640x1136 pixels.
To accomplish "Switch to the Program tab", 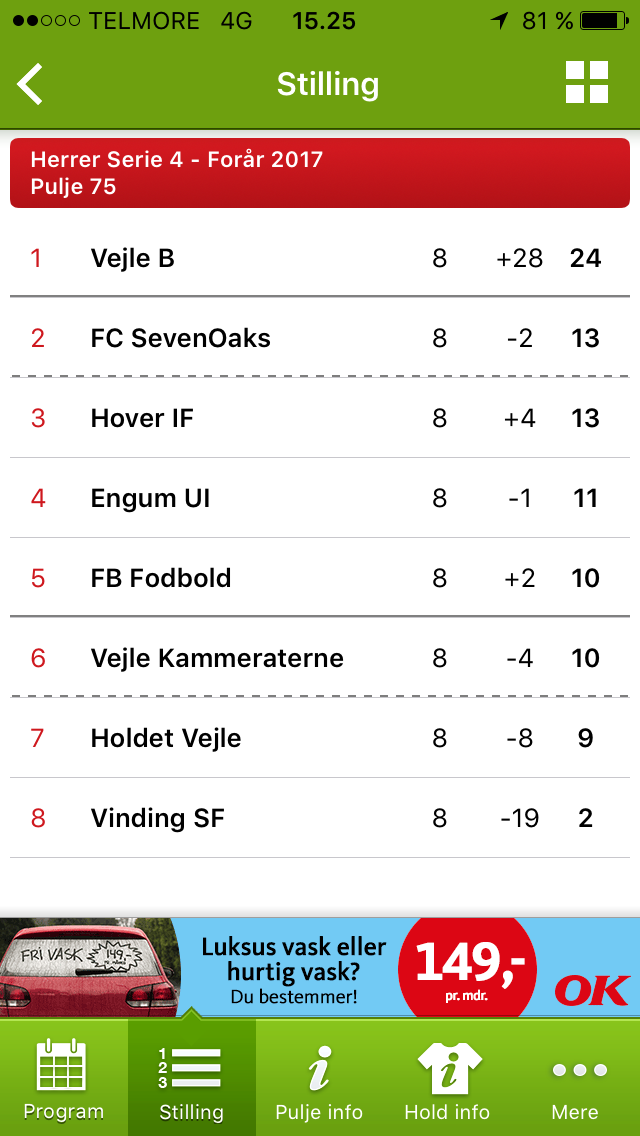I will (64, 1078).
